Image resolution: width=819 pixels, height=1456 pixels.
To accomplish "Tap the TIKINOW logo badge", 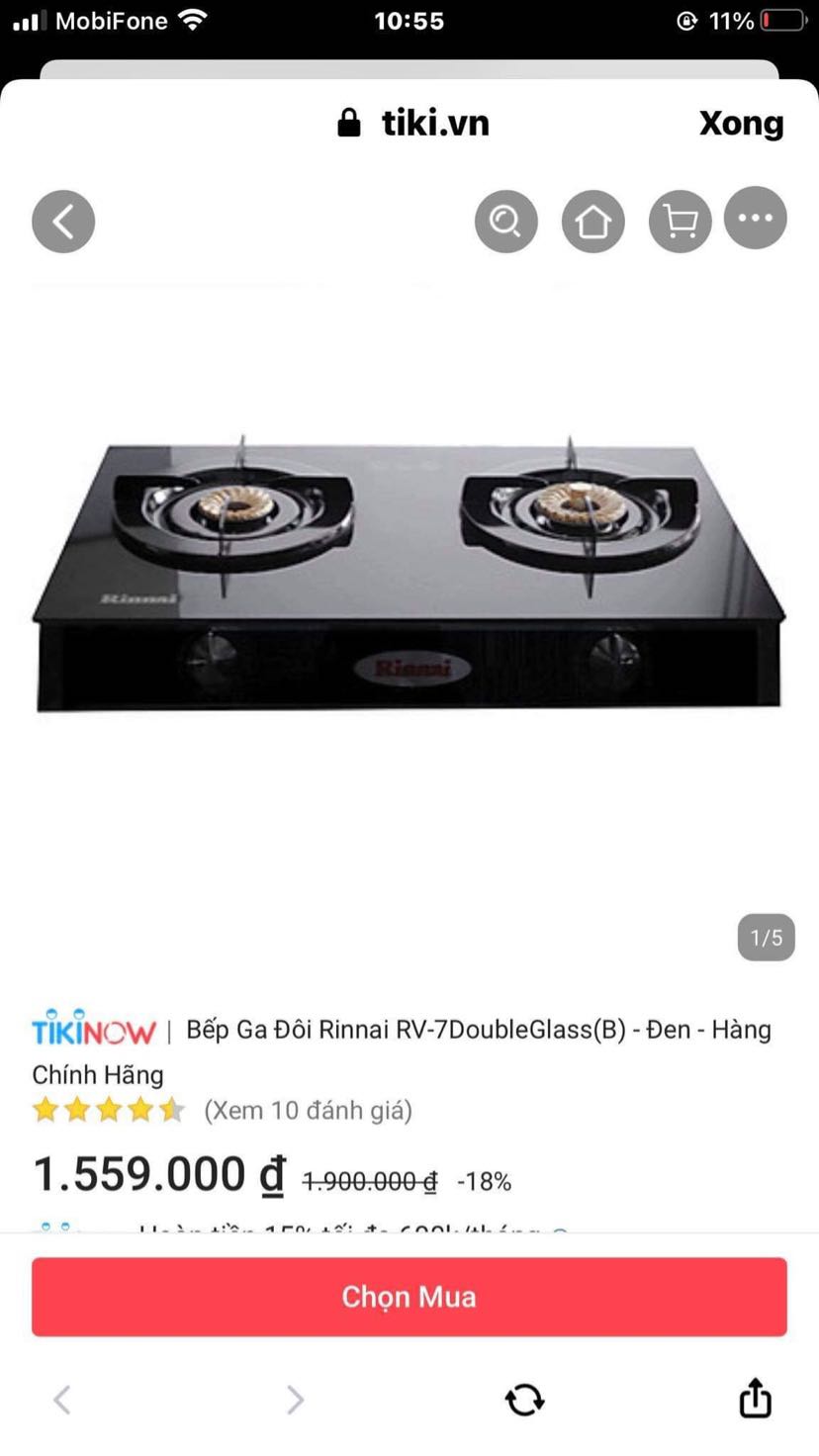I will (94, 1029).
